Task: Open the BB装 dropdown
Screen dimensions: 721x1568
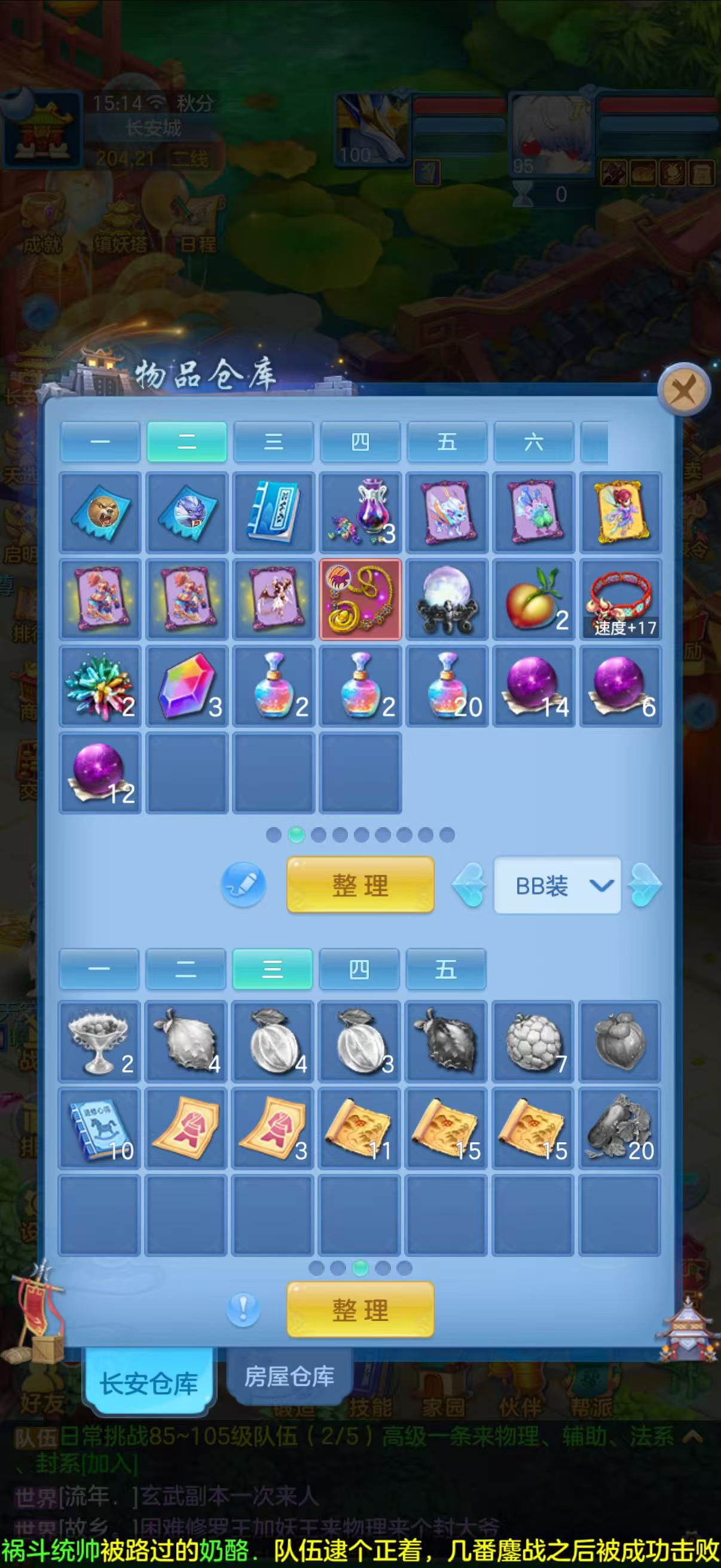Action: click(x=557, y=885)
